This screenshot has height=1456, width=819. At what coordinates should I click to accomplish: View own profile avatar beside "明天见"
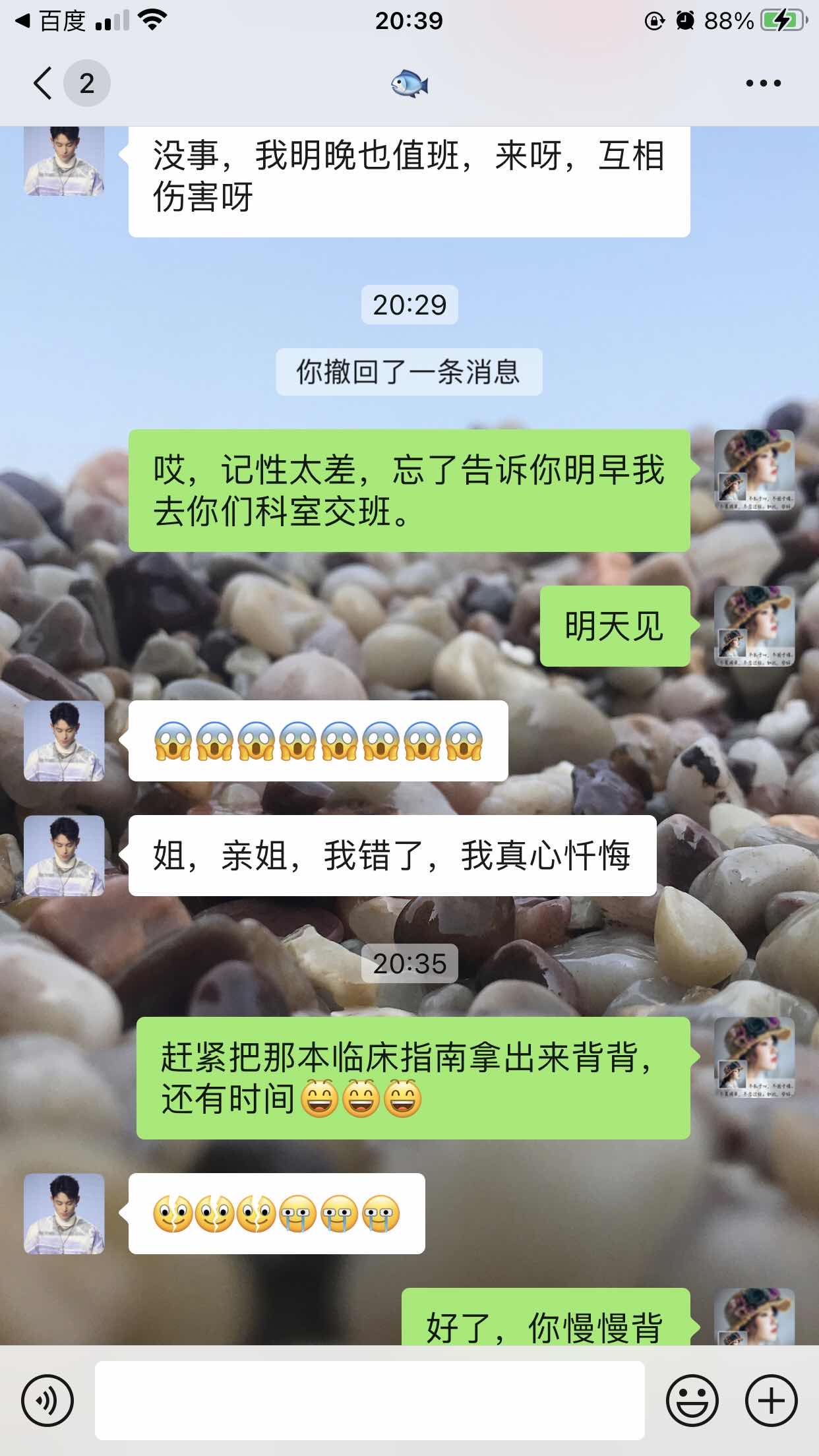[754, 626]
